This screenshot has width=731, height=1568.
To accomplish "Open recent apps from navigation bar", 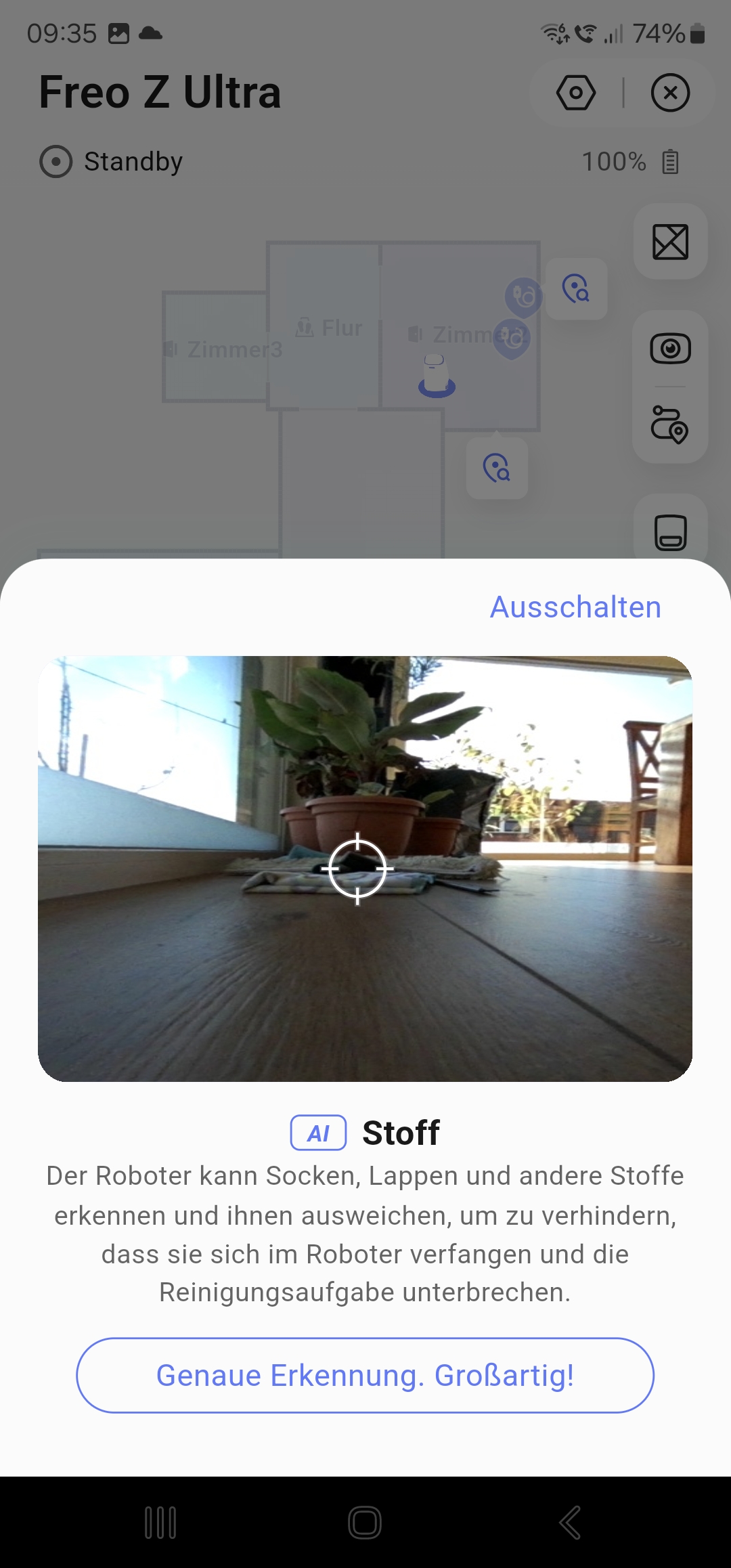I will pos(160,1523).
